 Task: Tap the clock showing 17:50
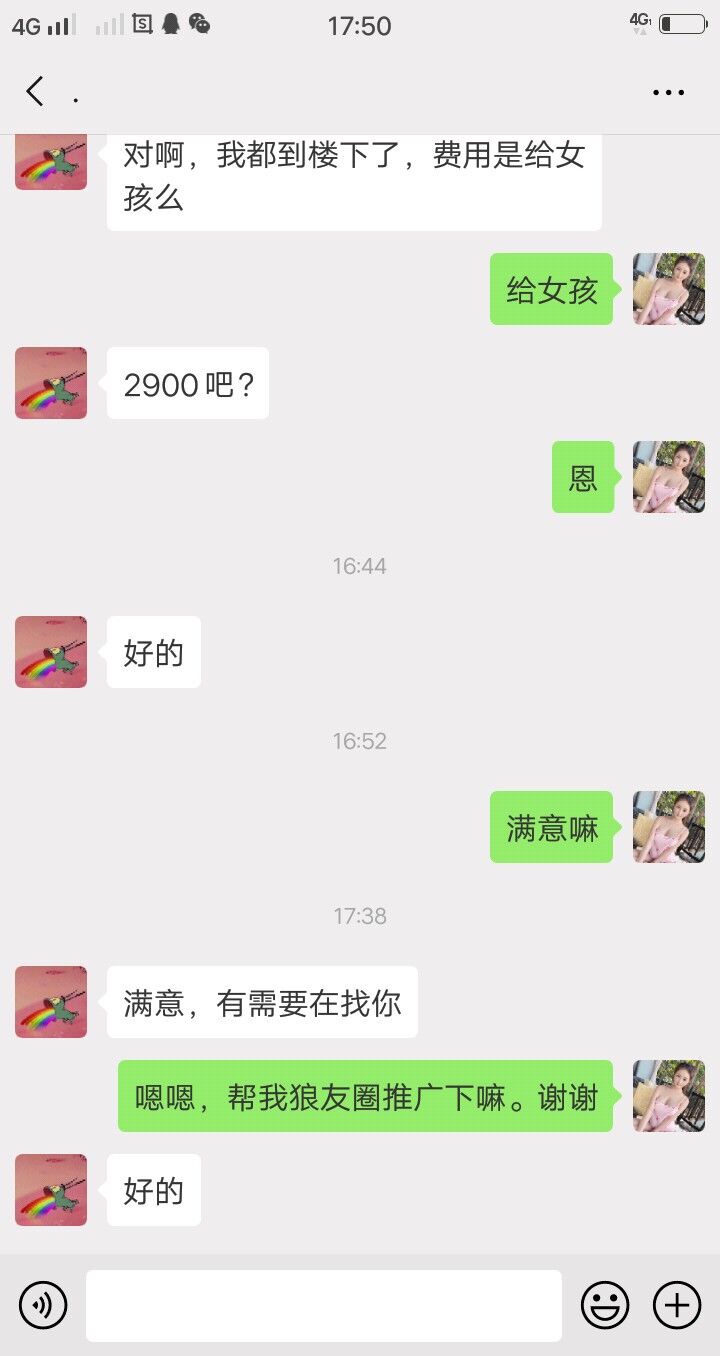point(359,25)
